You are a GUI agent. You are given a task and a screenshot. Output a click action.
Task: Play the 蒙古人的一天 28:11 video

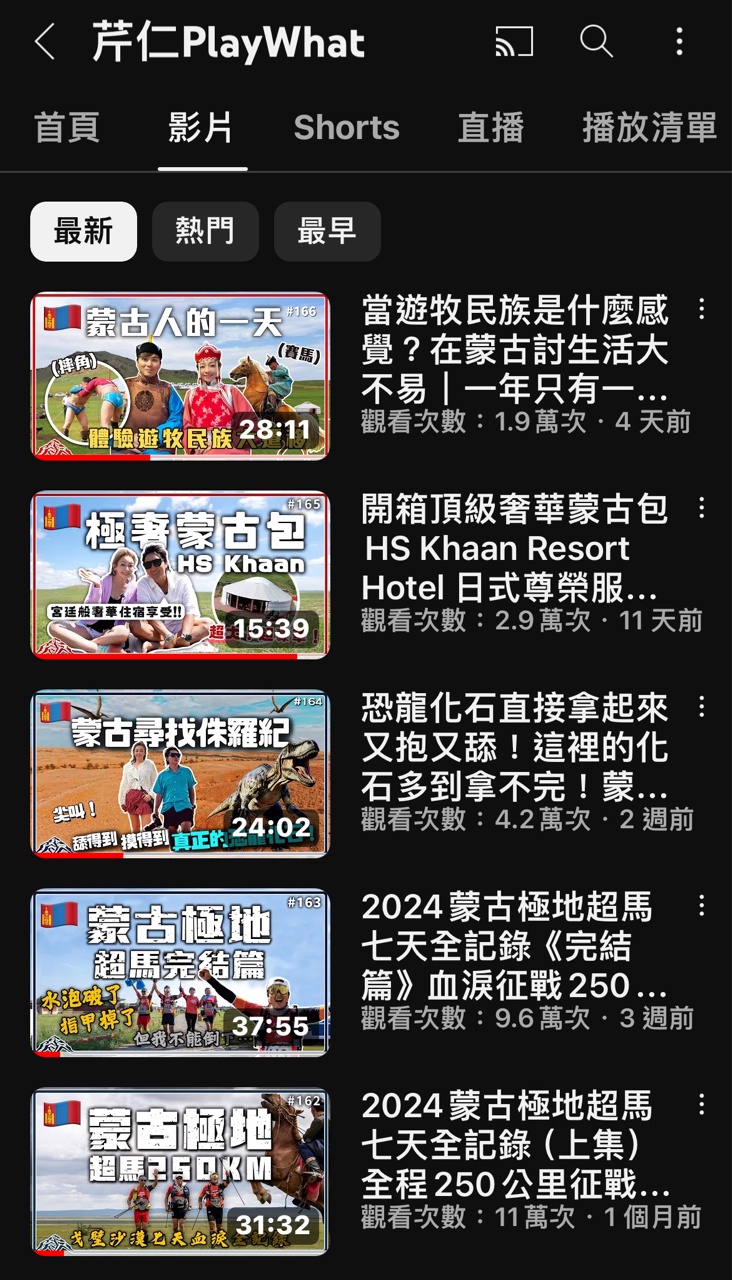(x=180, y=376)
